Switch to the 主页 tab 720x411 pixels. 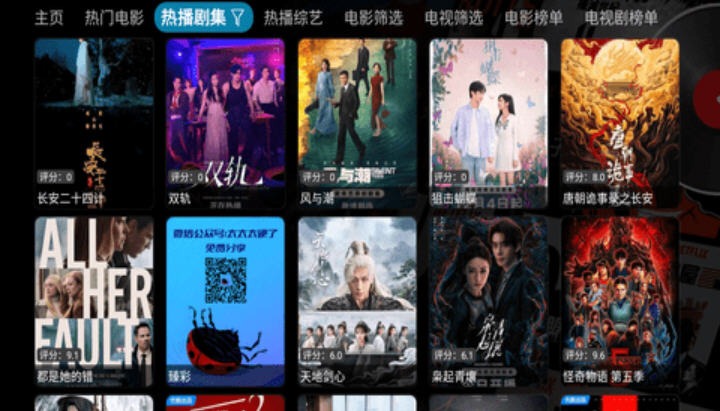(49, 17)
